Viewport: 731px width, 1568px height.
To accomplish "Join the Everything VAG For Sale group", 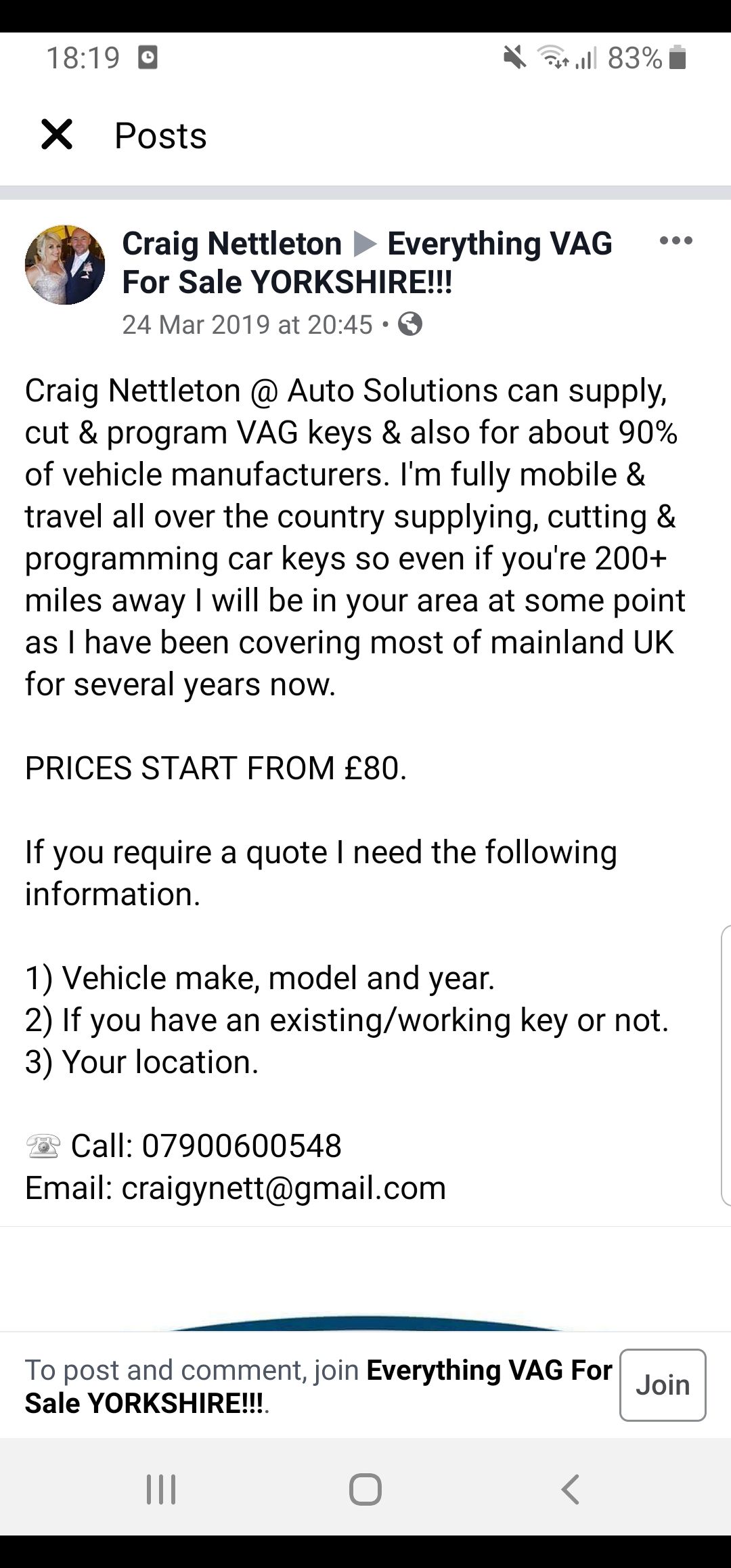I will click(x=663, y=1385).
